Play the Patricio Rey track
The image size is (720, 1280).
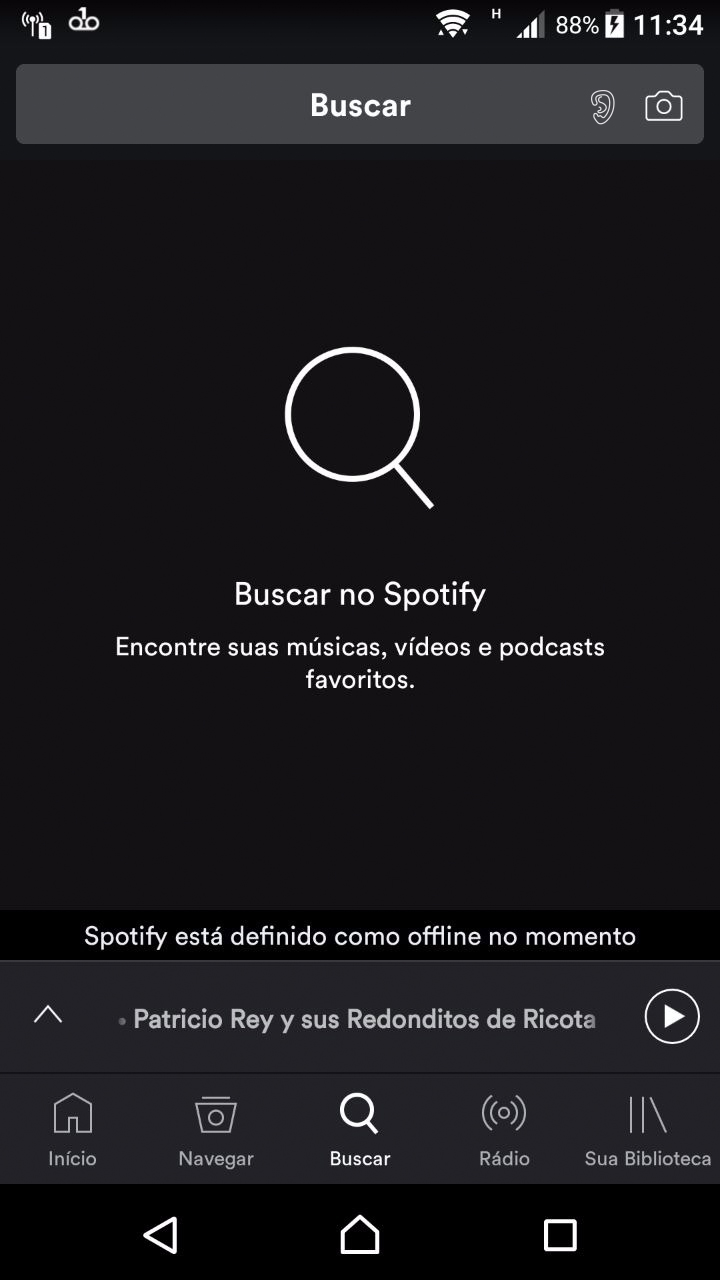pyautogui.click(x=671, y=1016)
